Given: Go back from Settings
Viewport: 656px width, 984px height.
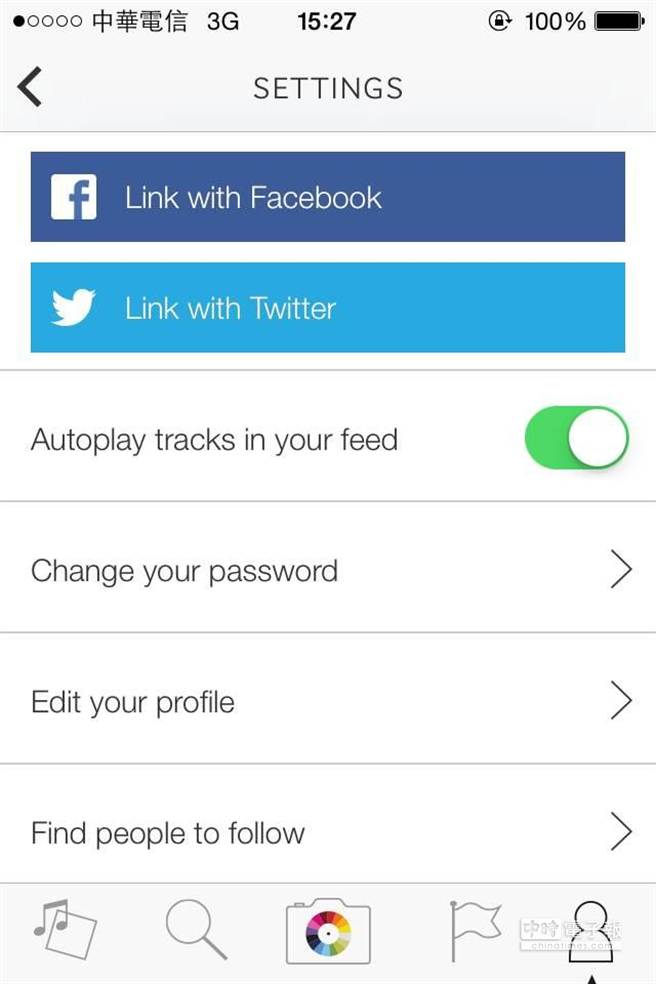Looking at the screenshot, I should click(30, 88).
